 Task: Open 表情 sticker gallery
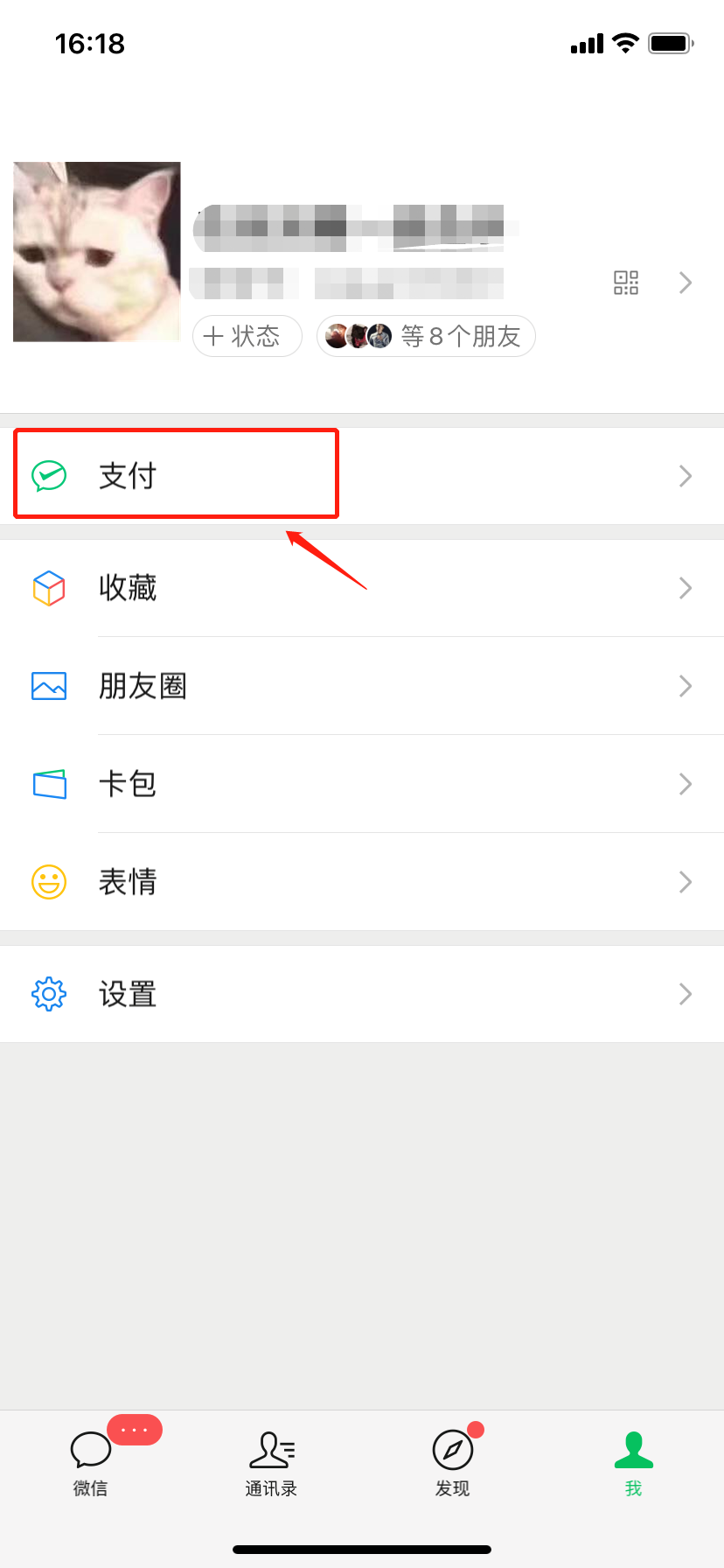tap(362, 882)
